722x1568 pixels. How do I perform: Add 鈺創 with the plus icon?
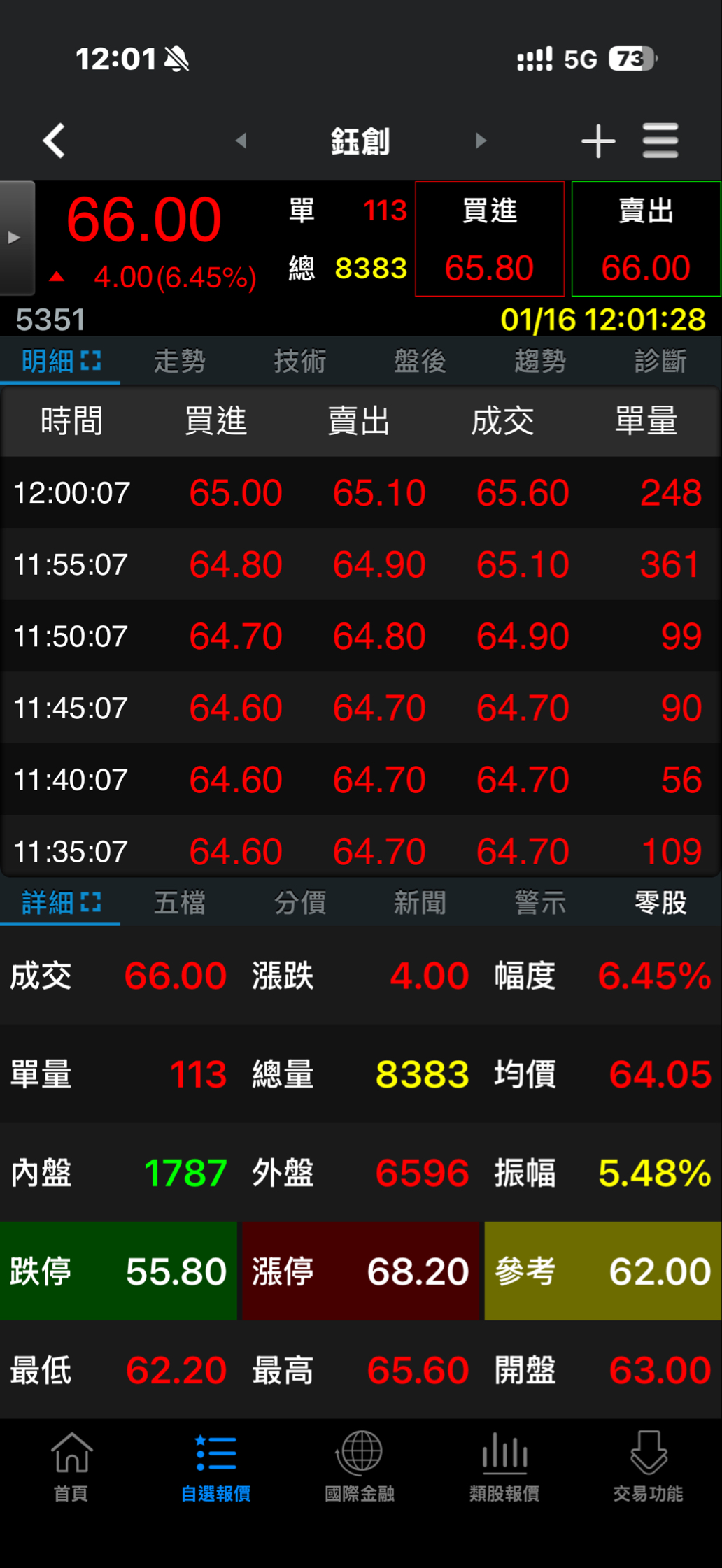[x=598, y=141]
